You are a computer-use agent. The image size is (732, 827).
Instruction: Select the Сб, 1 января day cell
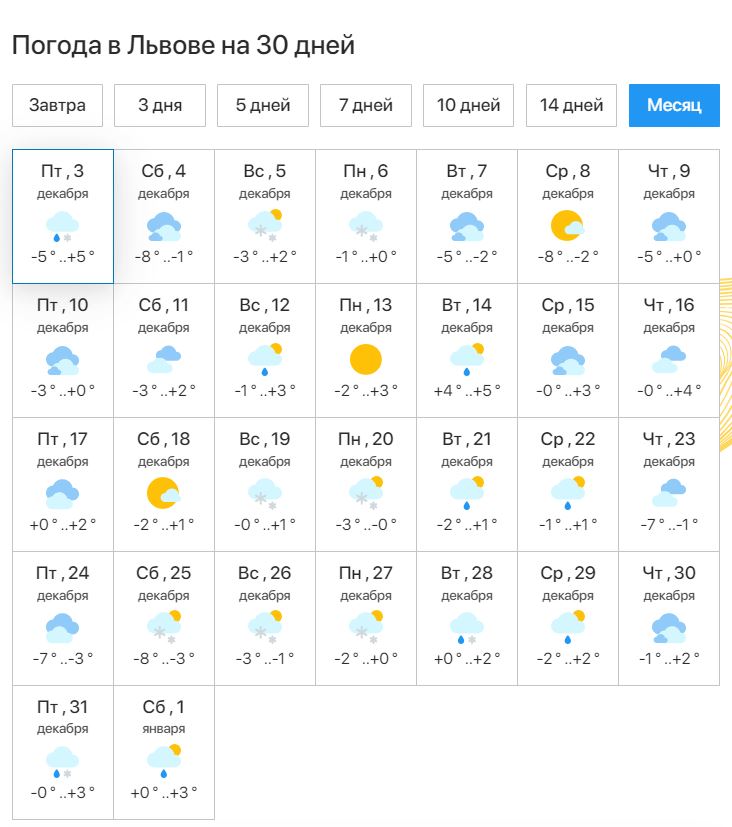tap(164, 752)
